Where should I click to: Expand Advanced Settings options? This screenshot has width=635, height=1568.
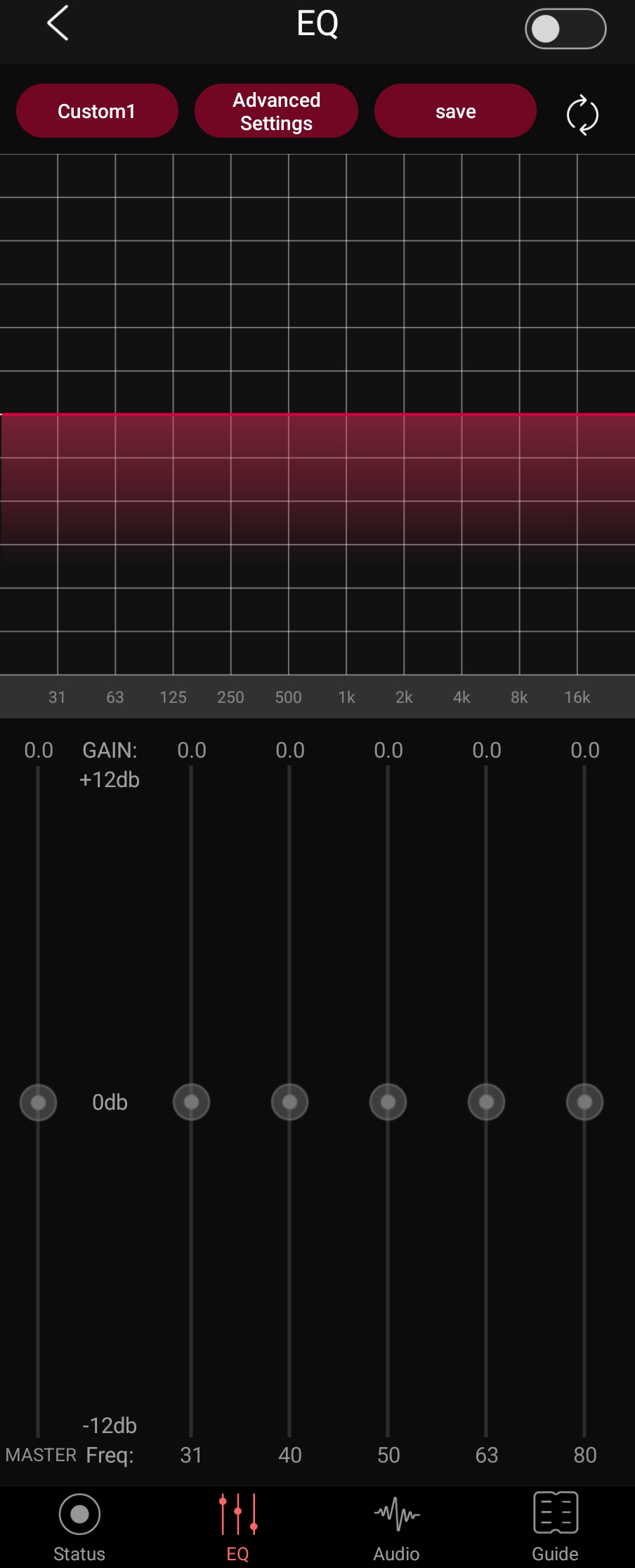coord(276,110)
